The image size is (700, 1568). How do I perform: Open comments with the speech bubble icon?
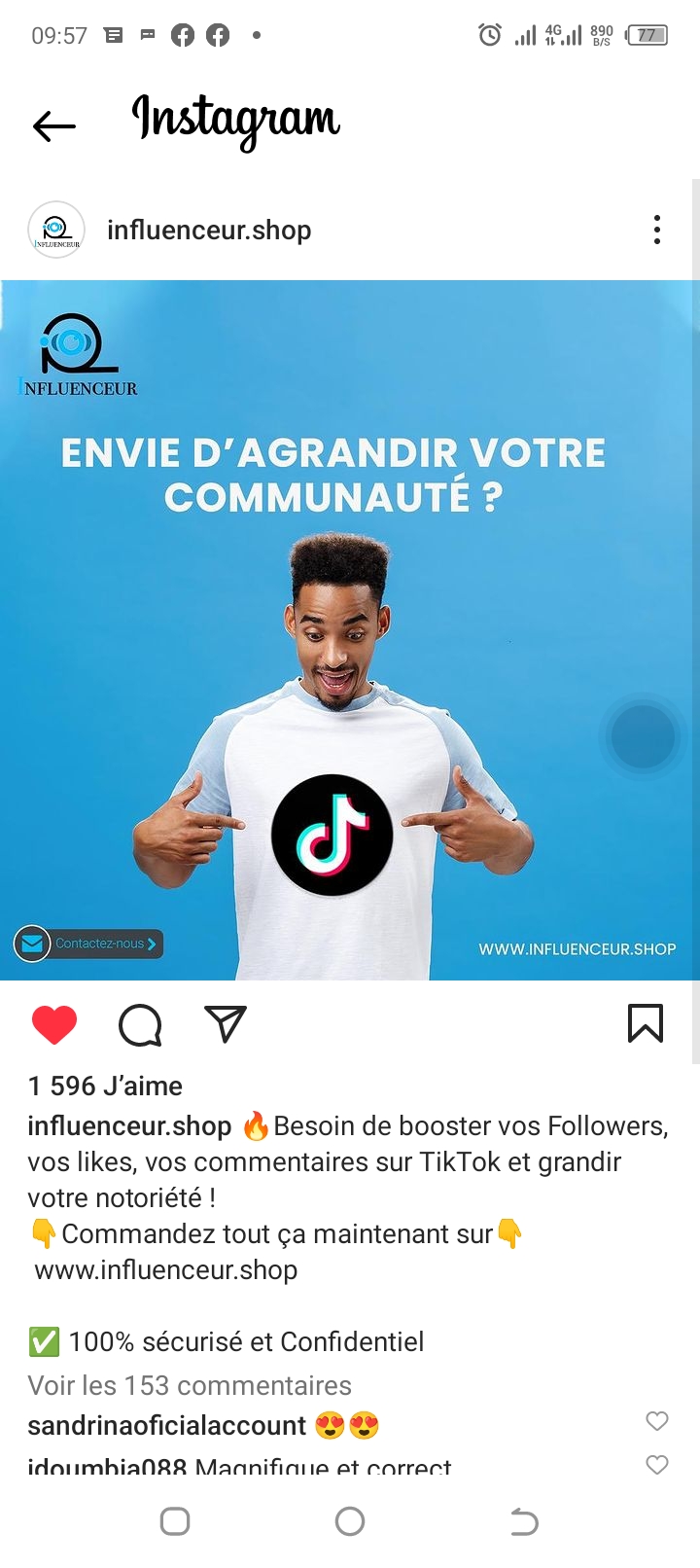click(140, 1024)
